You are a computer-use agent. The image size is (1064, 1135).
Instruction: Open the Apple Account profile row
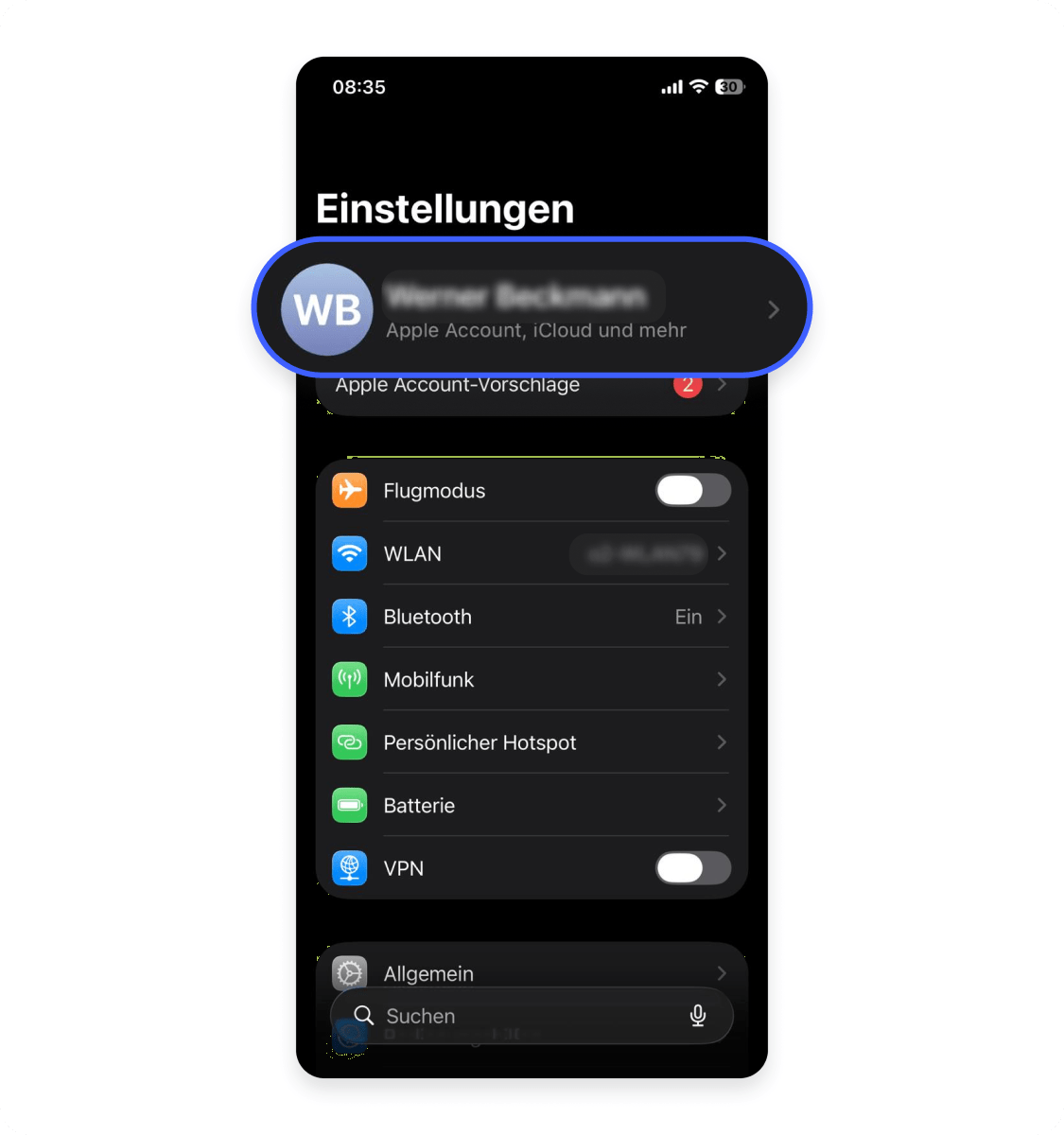532,308
